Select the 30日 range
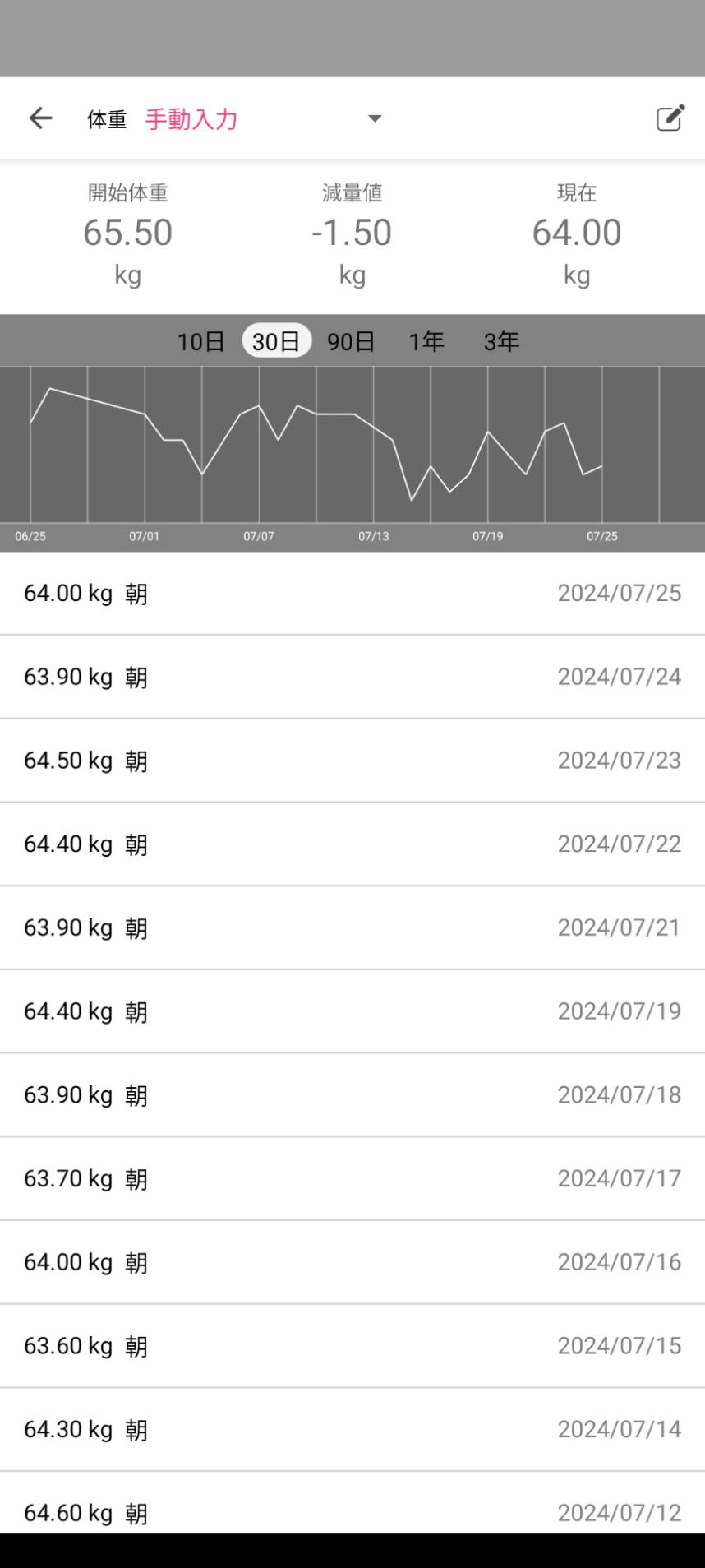Viewport: 705px width, 1568px height. (x=276, y=341)
